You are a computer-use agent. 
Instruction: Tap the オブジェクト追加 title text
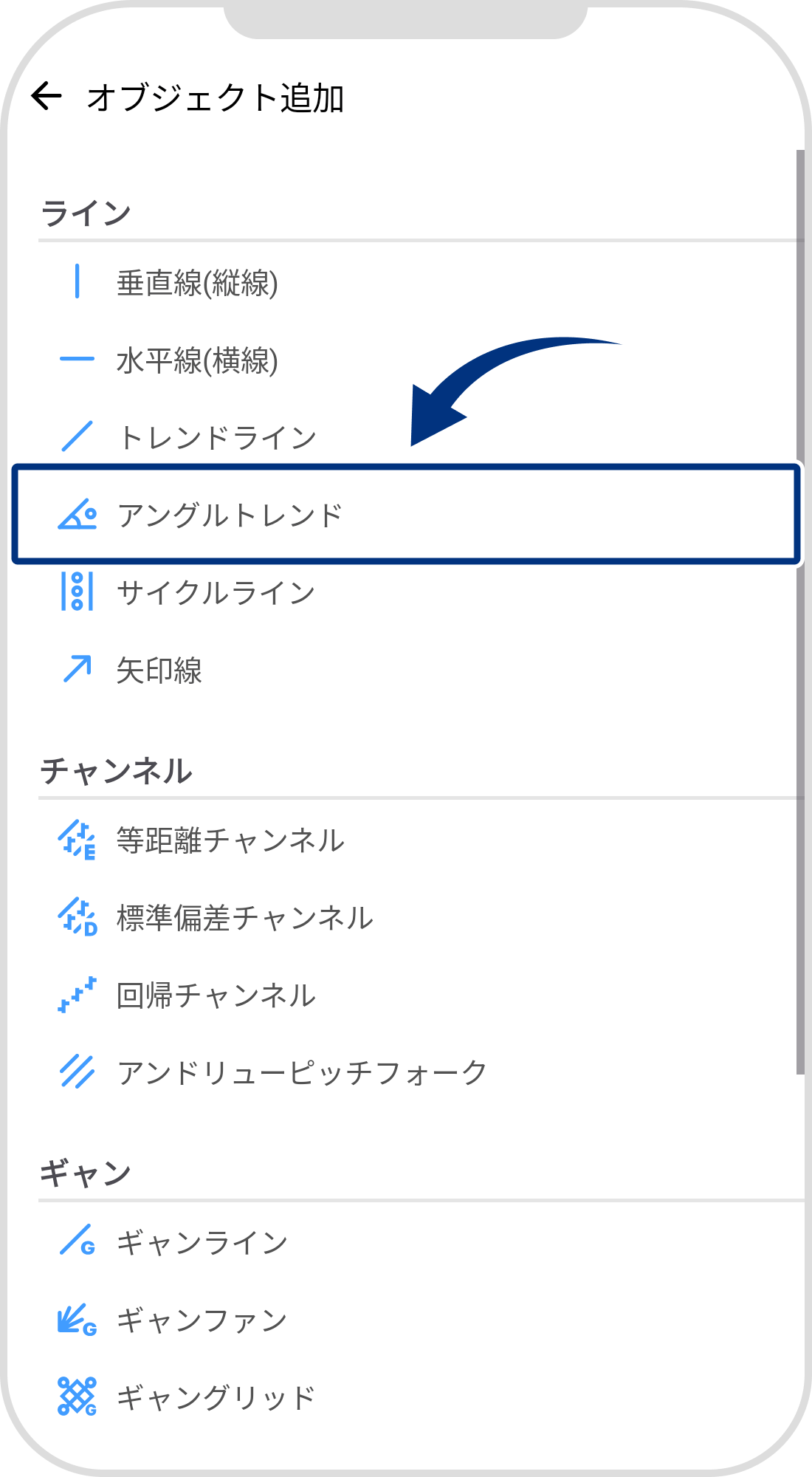pos(218,96)
